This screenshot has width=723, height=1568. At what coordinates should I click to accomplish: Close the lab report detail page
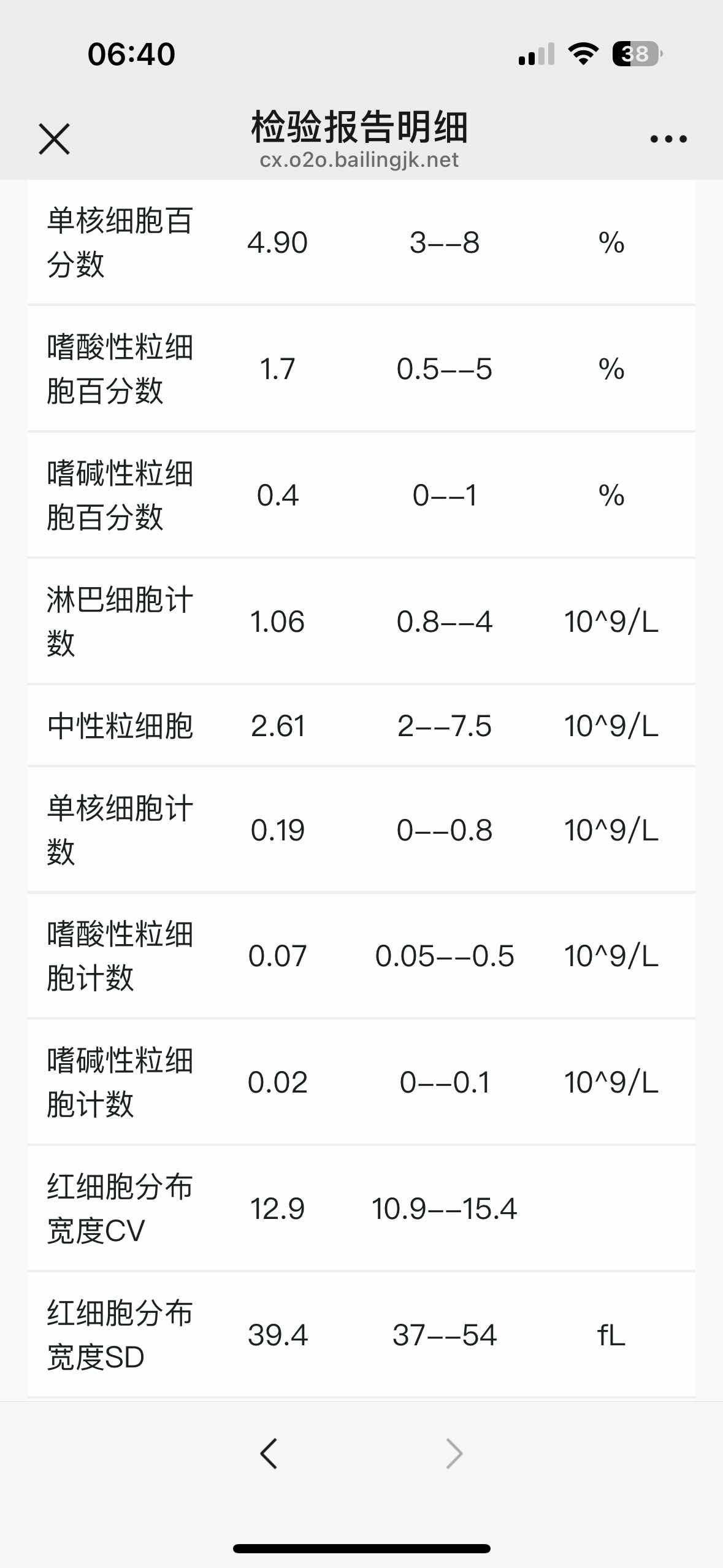tap(55, 139)
